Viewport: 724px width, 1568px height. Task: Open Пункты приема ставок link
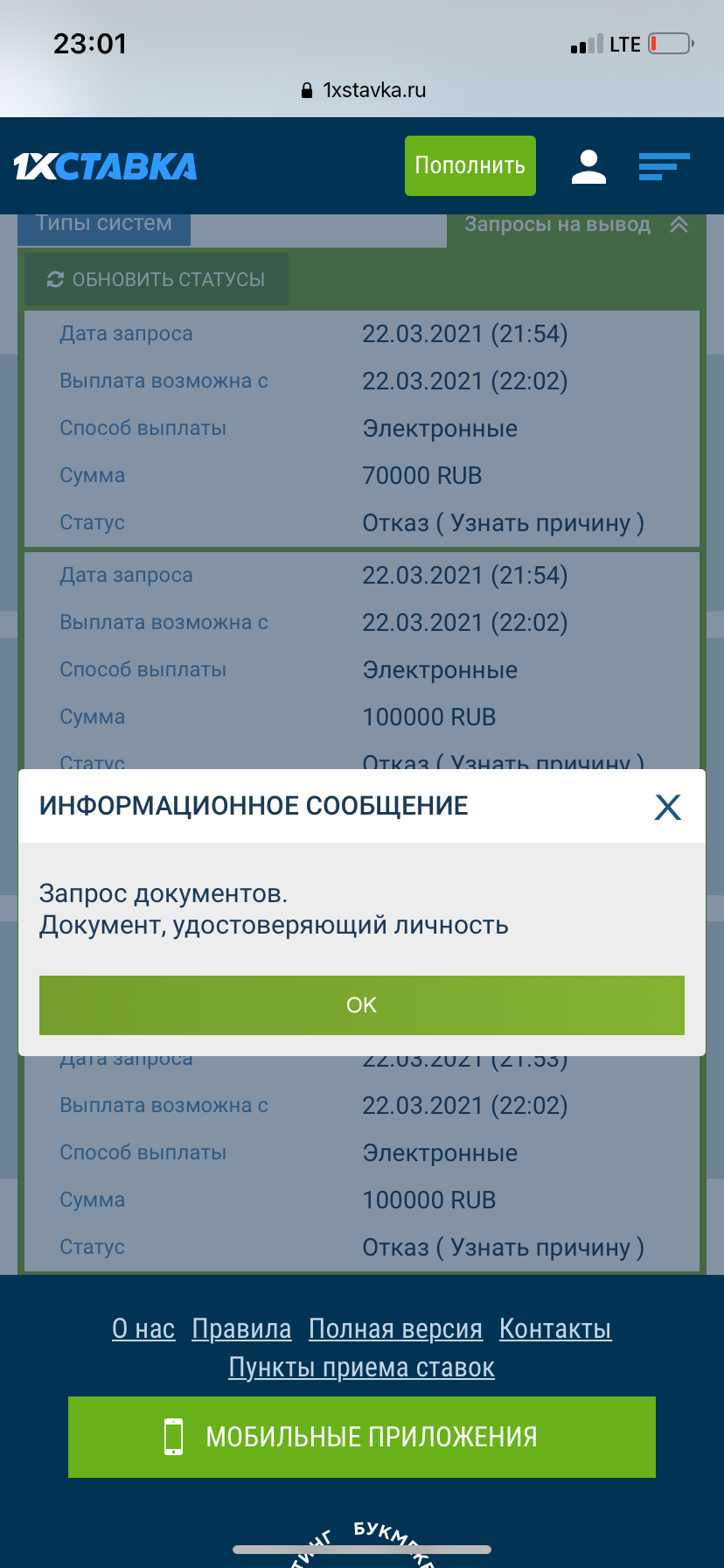pos(361,1367)
